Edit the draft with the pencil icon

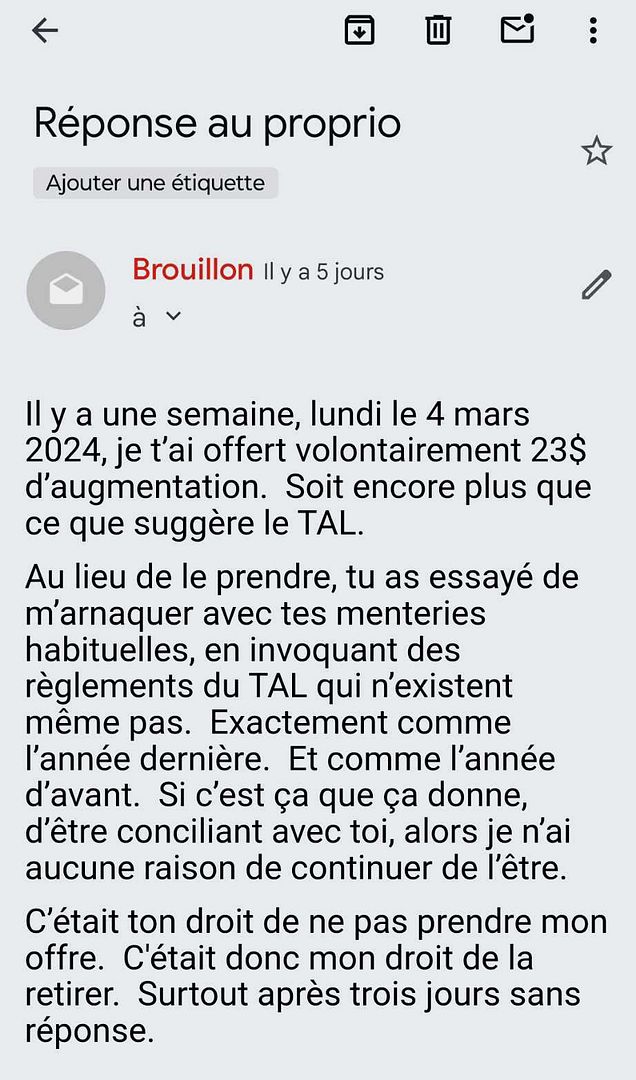596,285
